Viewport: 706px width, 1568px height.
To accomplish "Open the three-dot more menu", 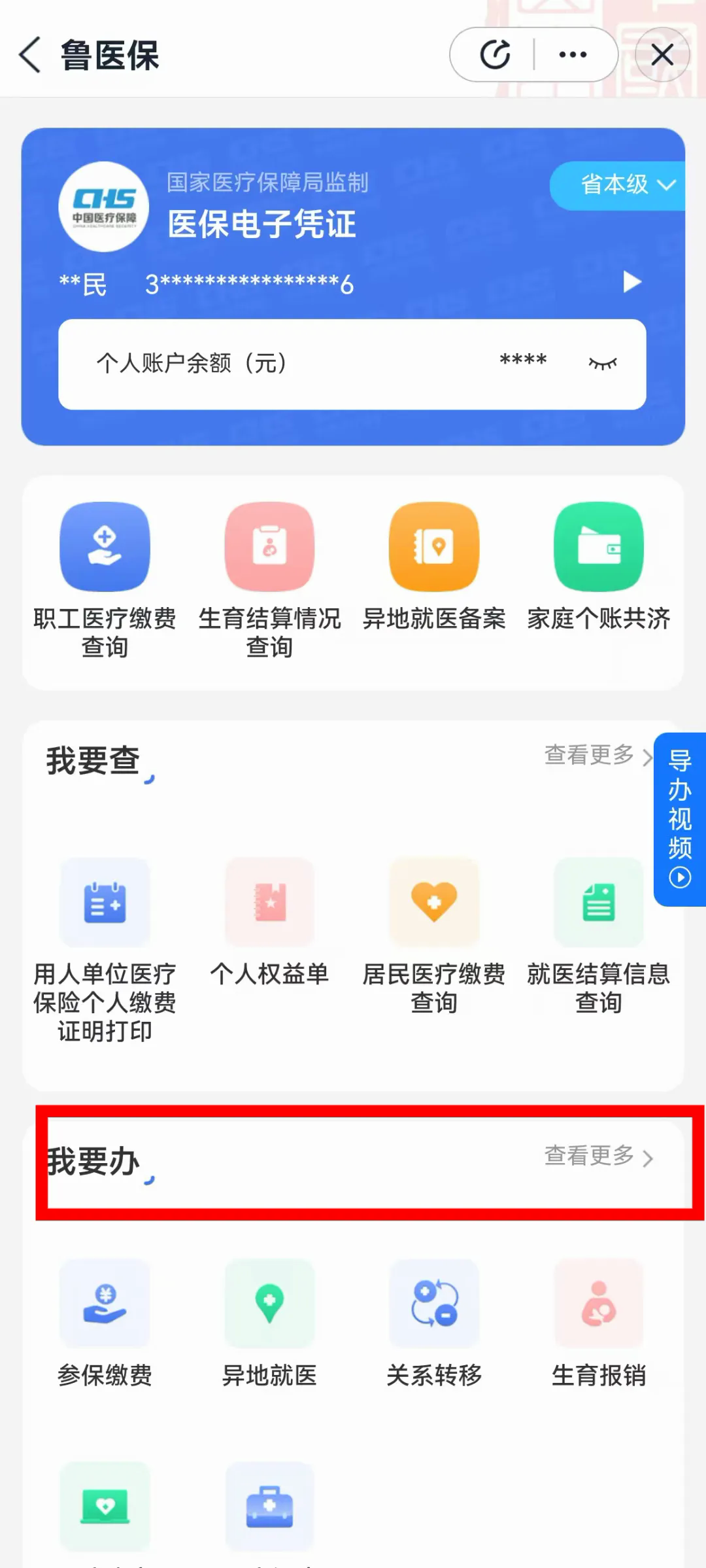I will (573, 55).
